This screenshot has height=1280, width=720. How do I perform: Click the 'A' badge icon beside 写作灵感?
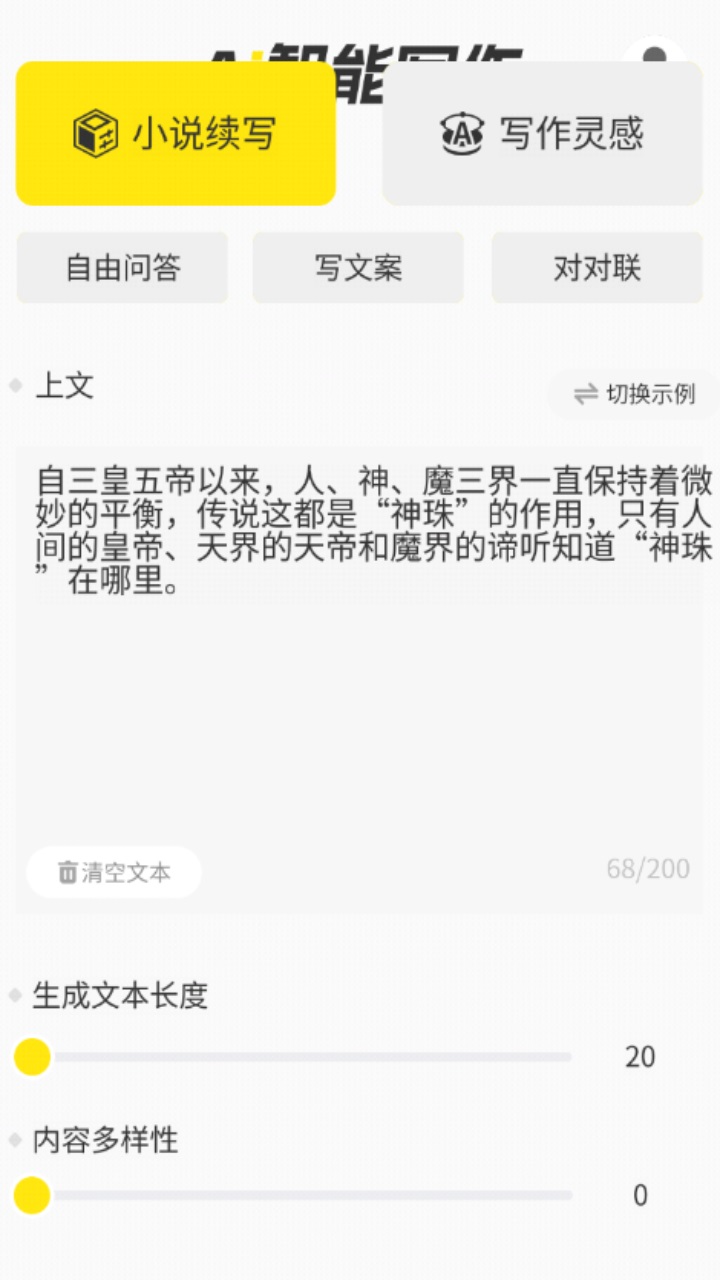click(x=460, y=133)
